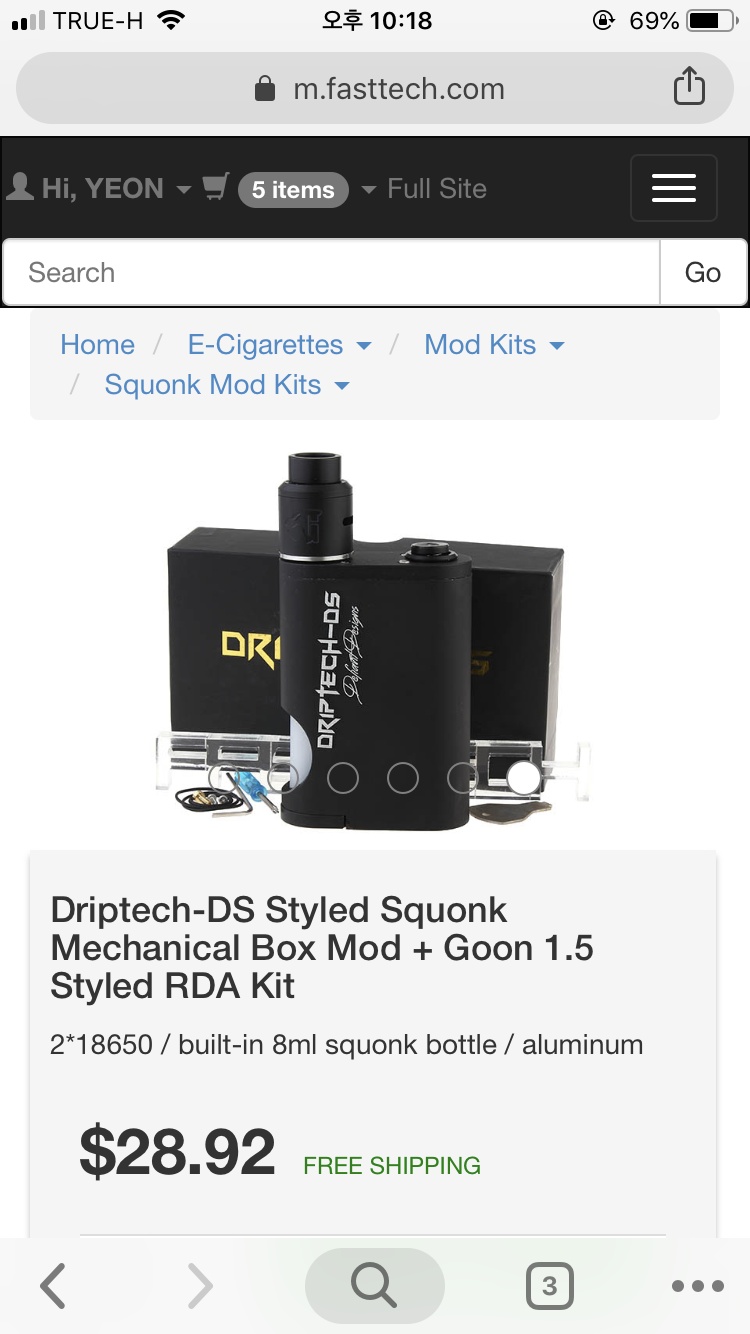750x1334 pixels.
Task: Open the hamburger navigation menu
Action: [673, 188]
